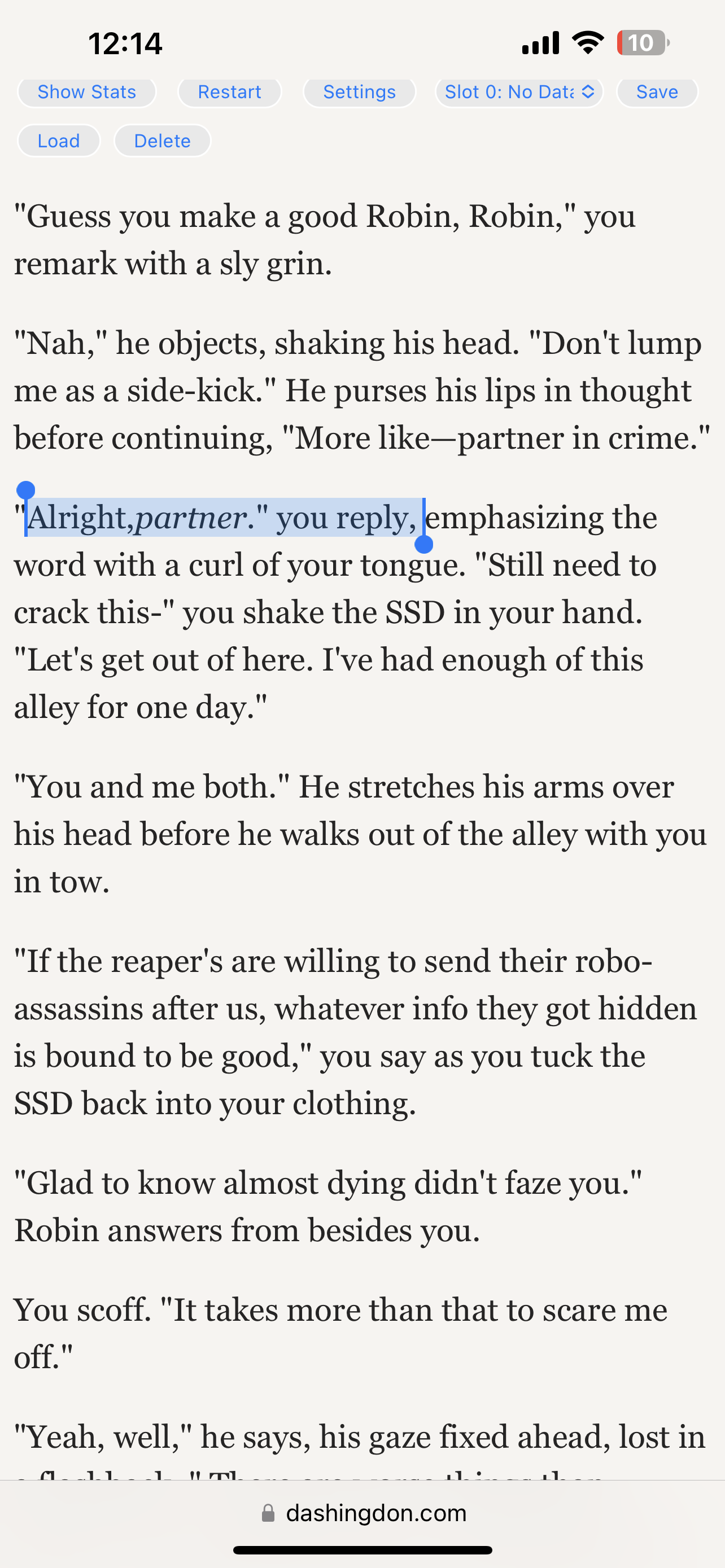
Task: Load the selected save slot
Action: point(58,141)
